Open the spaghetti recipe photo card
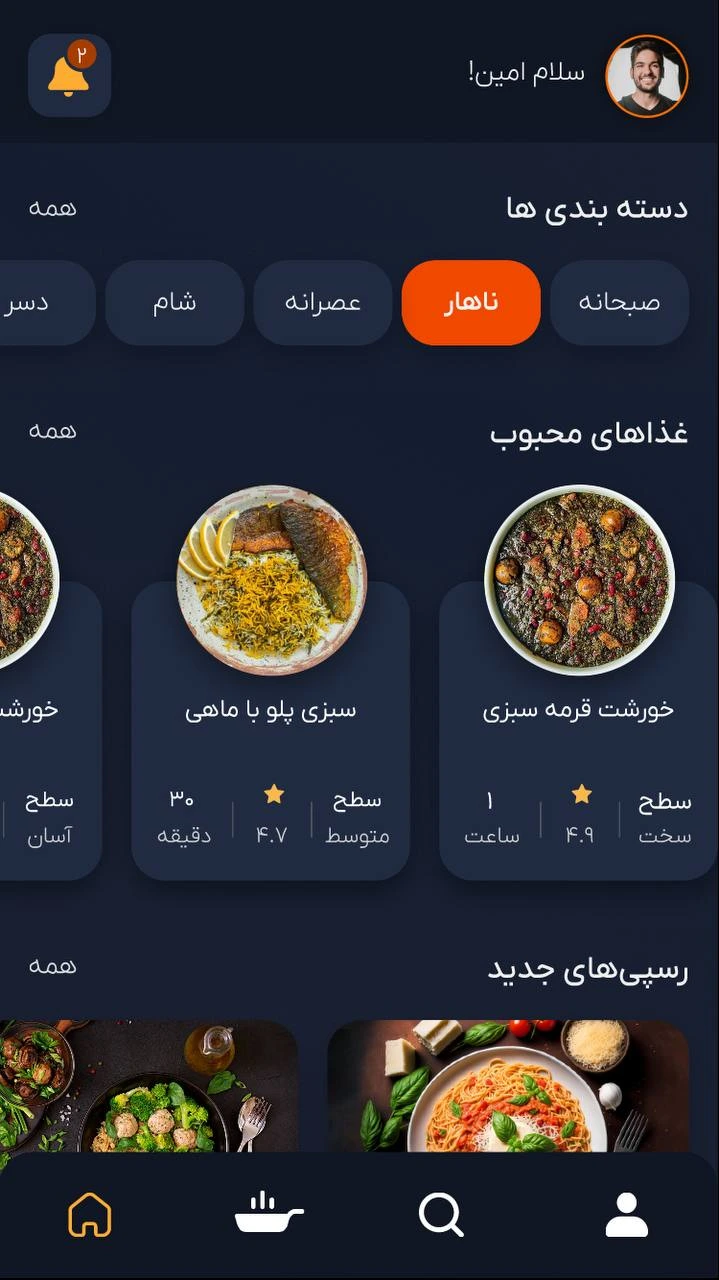The image size is (719, 1280). click(x=508, y=1086)
